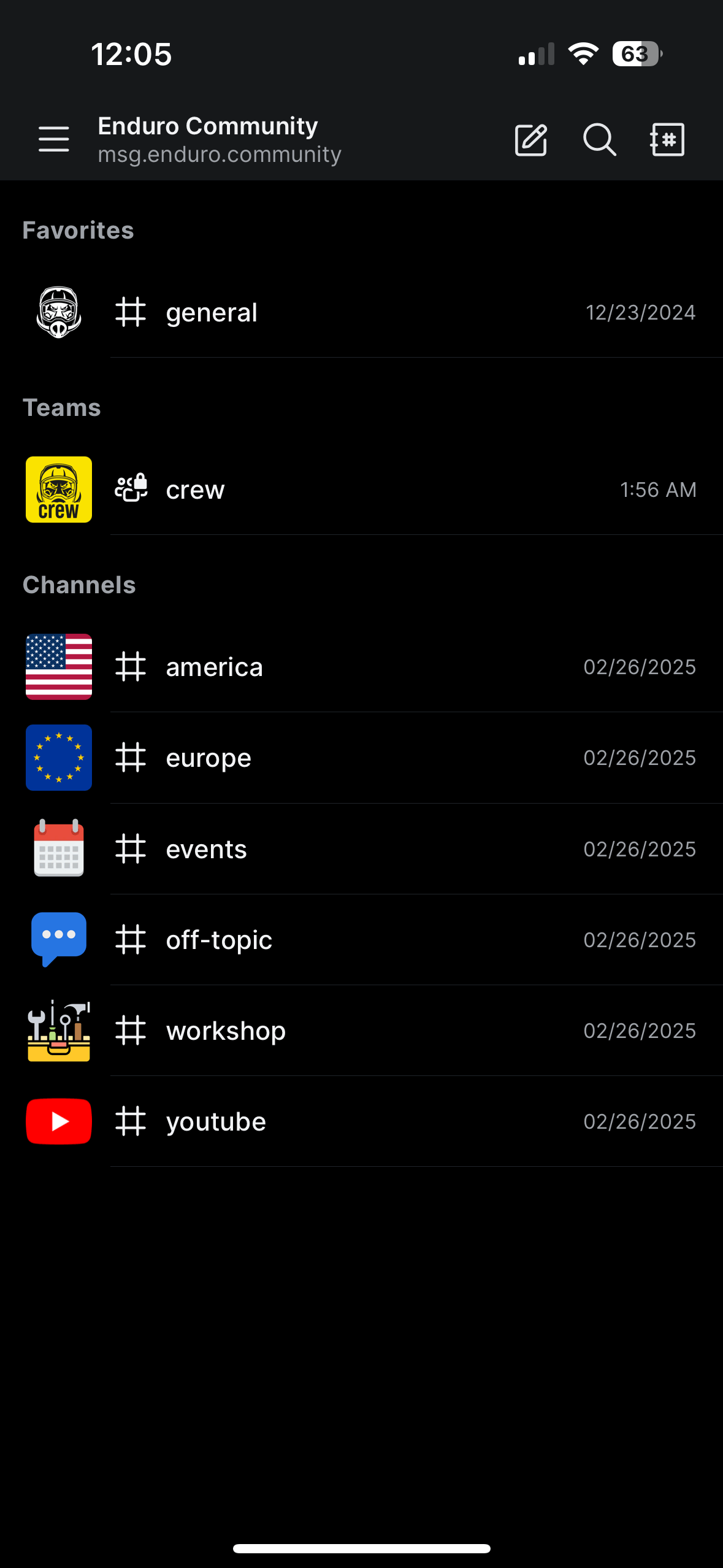Click the timestamp 1:56 AM on crew
This screenshot has height=1568, width=723.
(658, 489)
